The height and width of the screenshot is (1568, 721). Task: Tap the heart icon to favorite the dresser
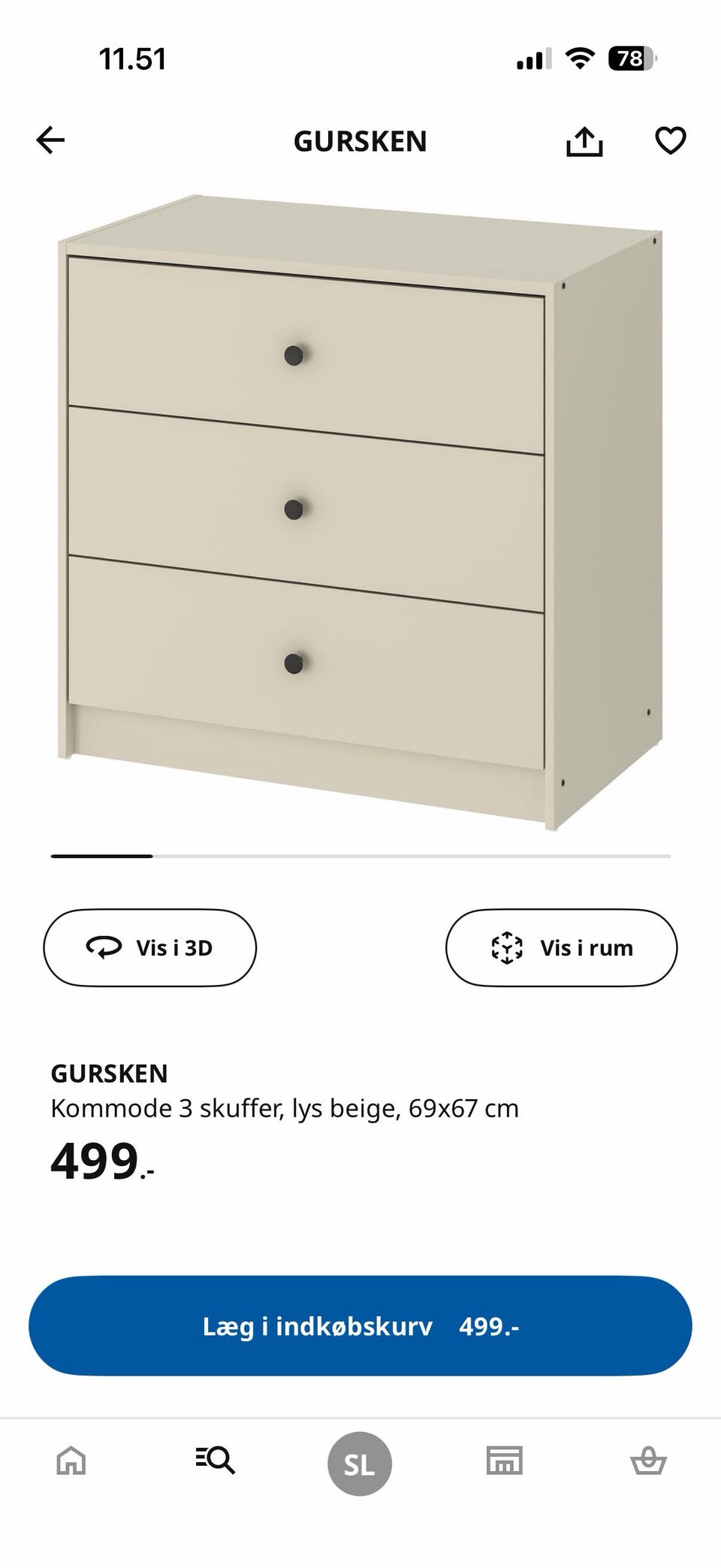click(x=668, y=140)
